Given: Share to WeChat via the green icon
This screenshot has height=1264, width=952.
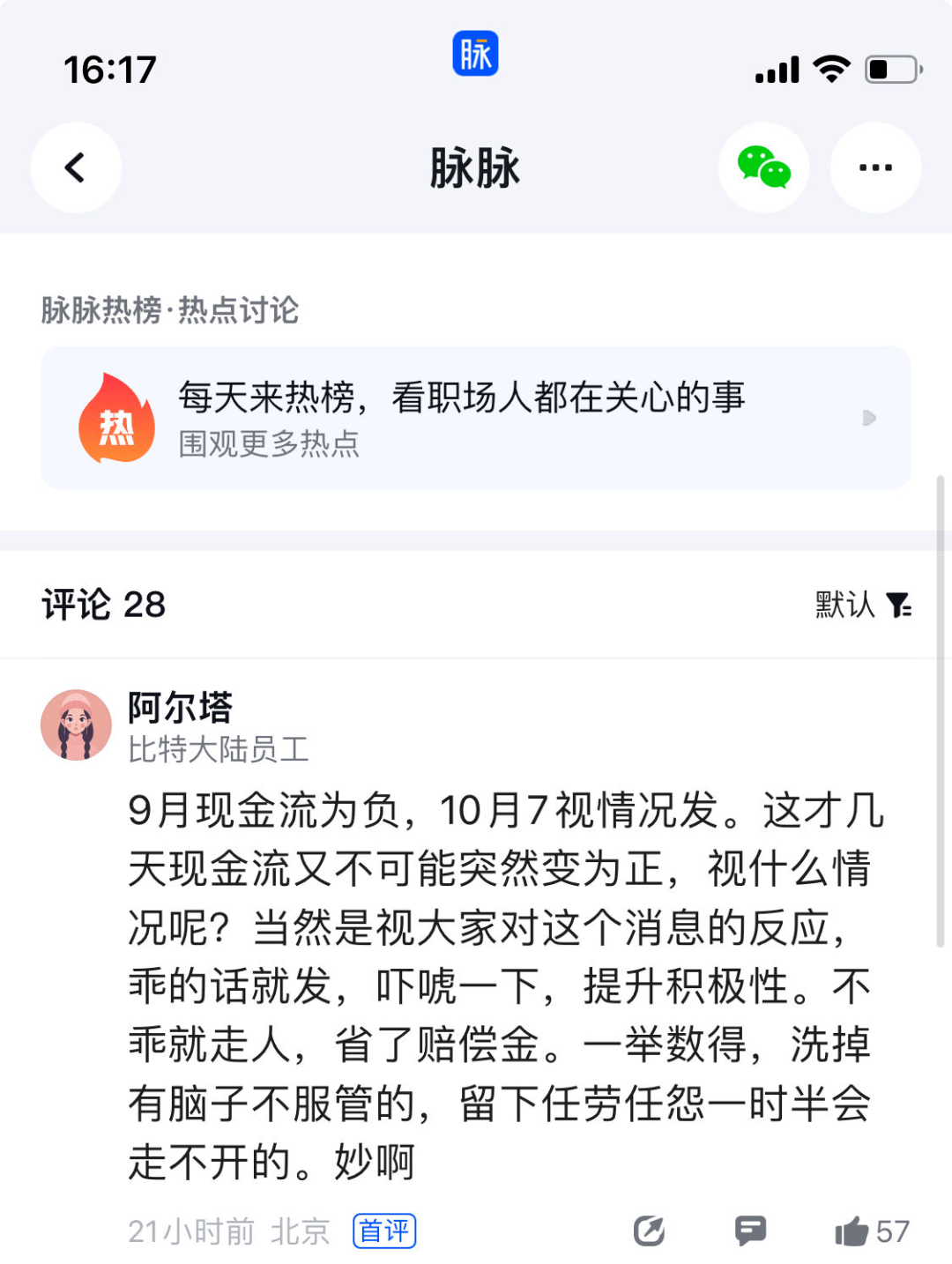Looking at the screenshot, I should pyautogui.click(x=763, y=167).
